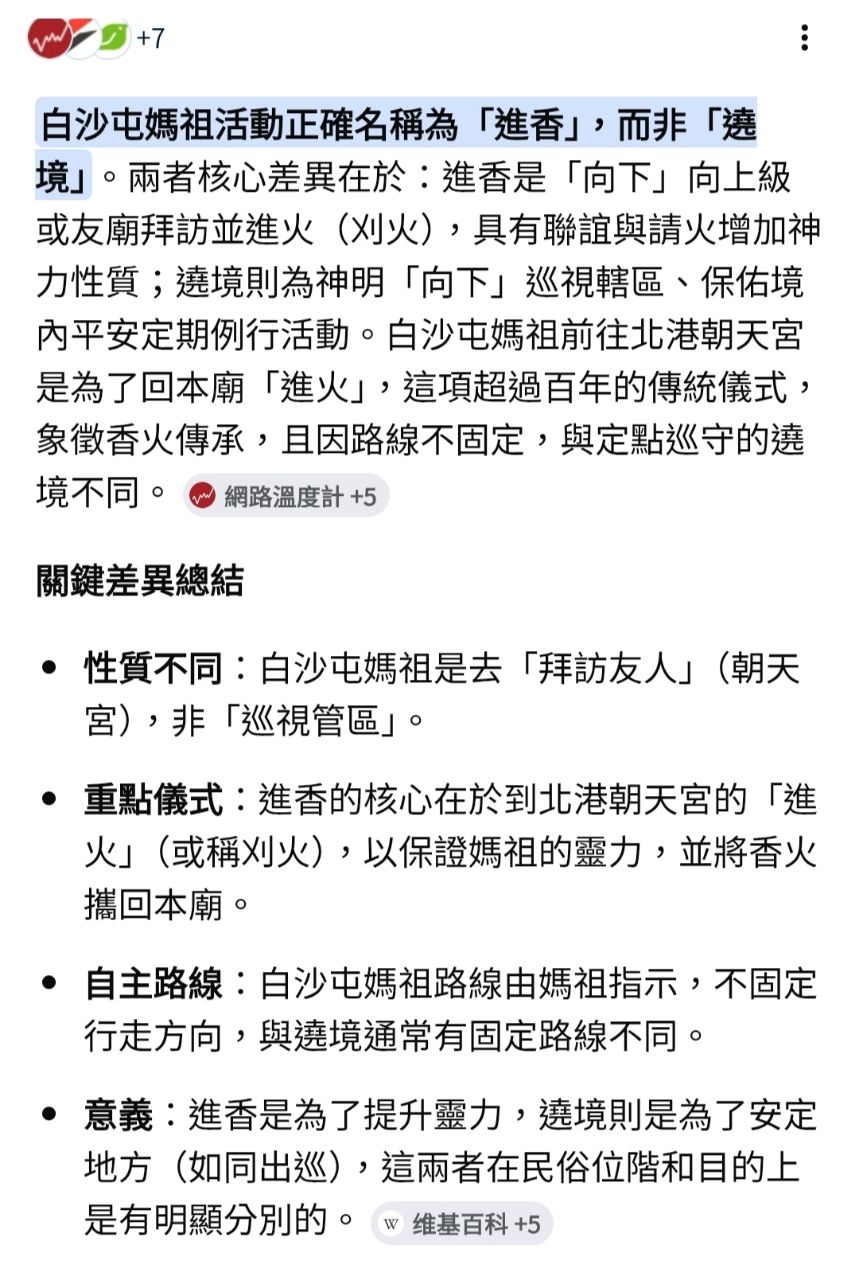
Task: Open the three-dot overflow menu
Action: coord(804,39)
